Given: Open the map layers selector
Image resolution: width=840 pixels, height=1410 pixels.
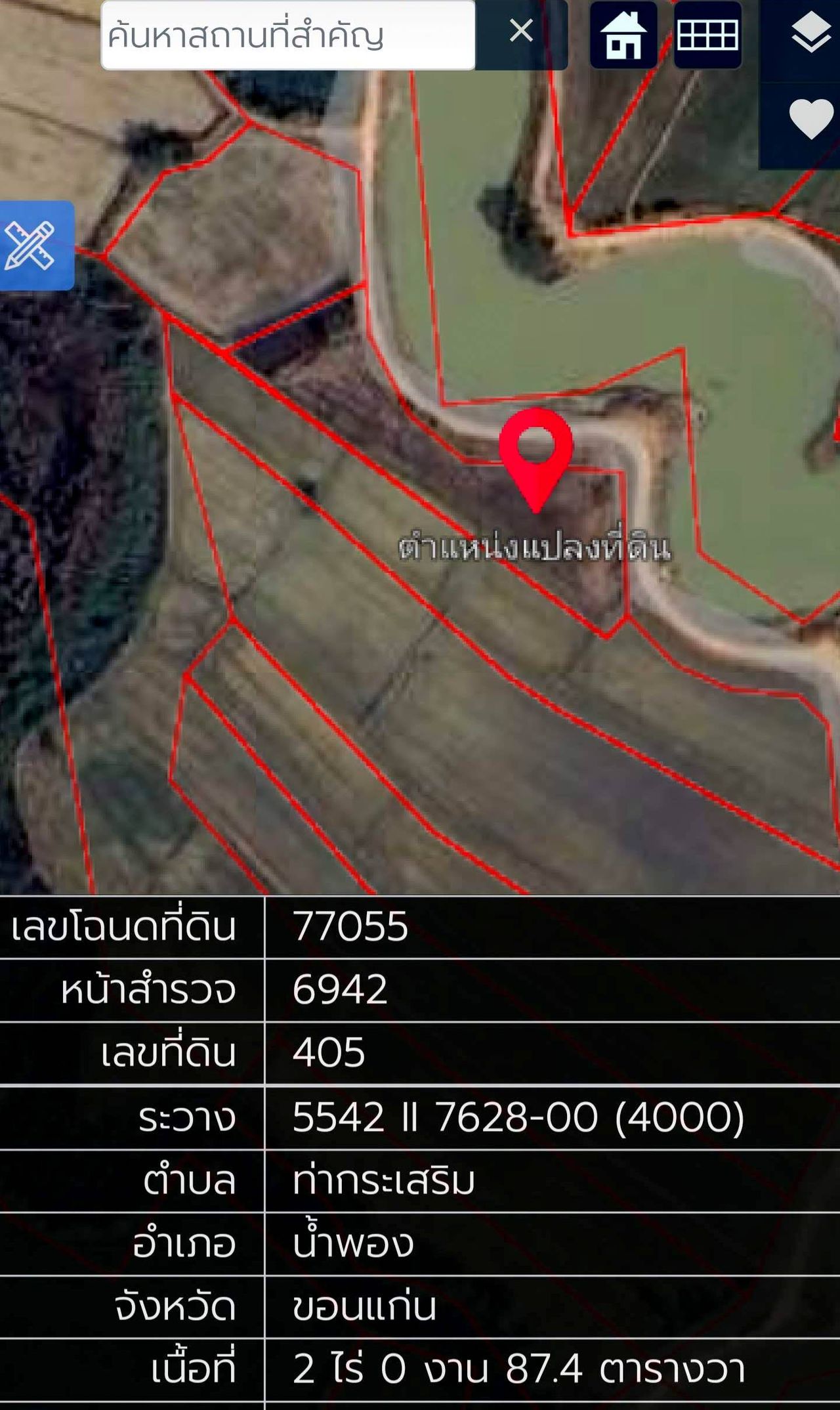Looking at the screenshot, I should [x=810, y=34].
